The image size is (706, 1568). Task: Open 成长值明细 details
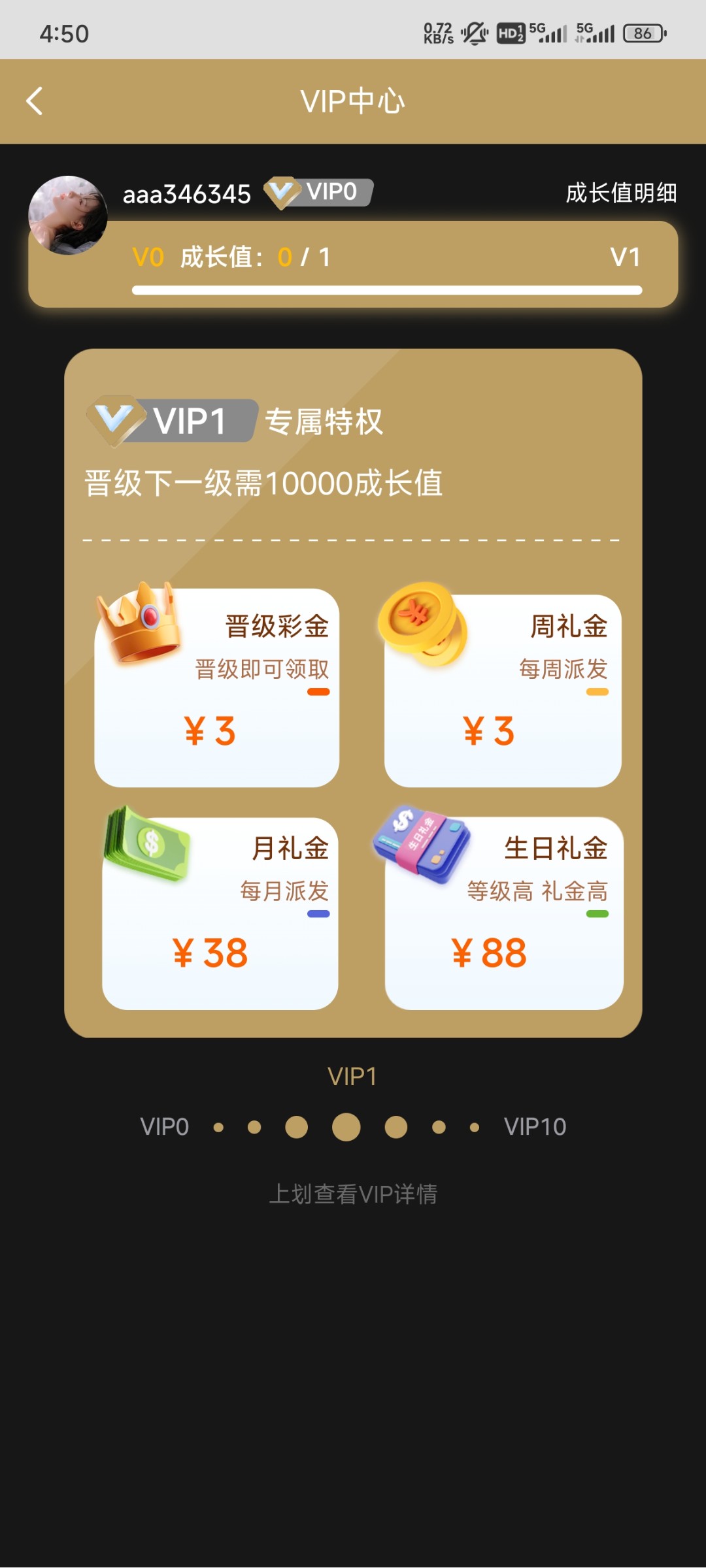620,193
